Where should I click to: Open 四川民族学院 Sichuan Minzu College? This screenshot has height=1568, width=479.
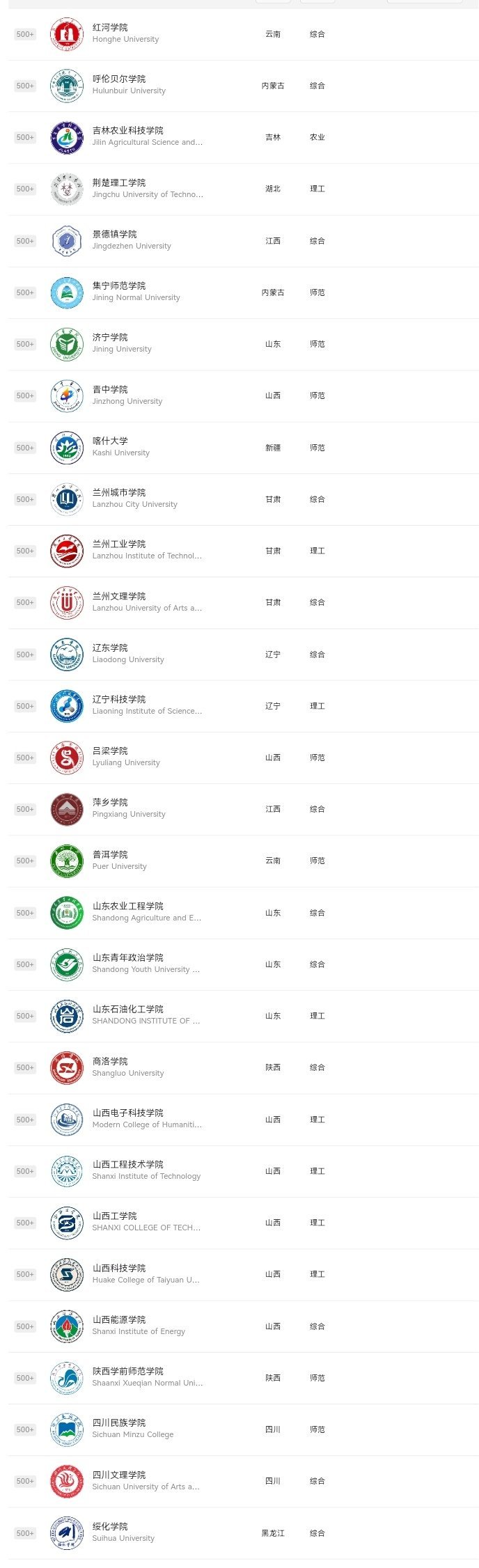(x=243, y=1429)
